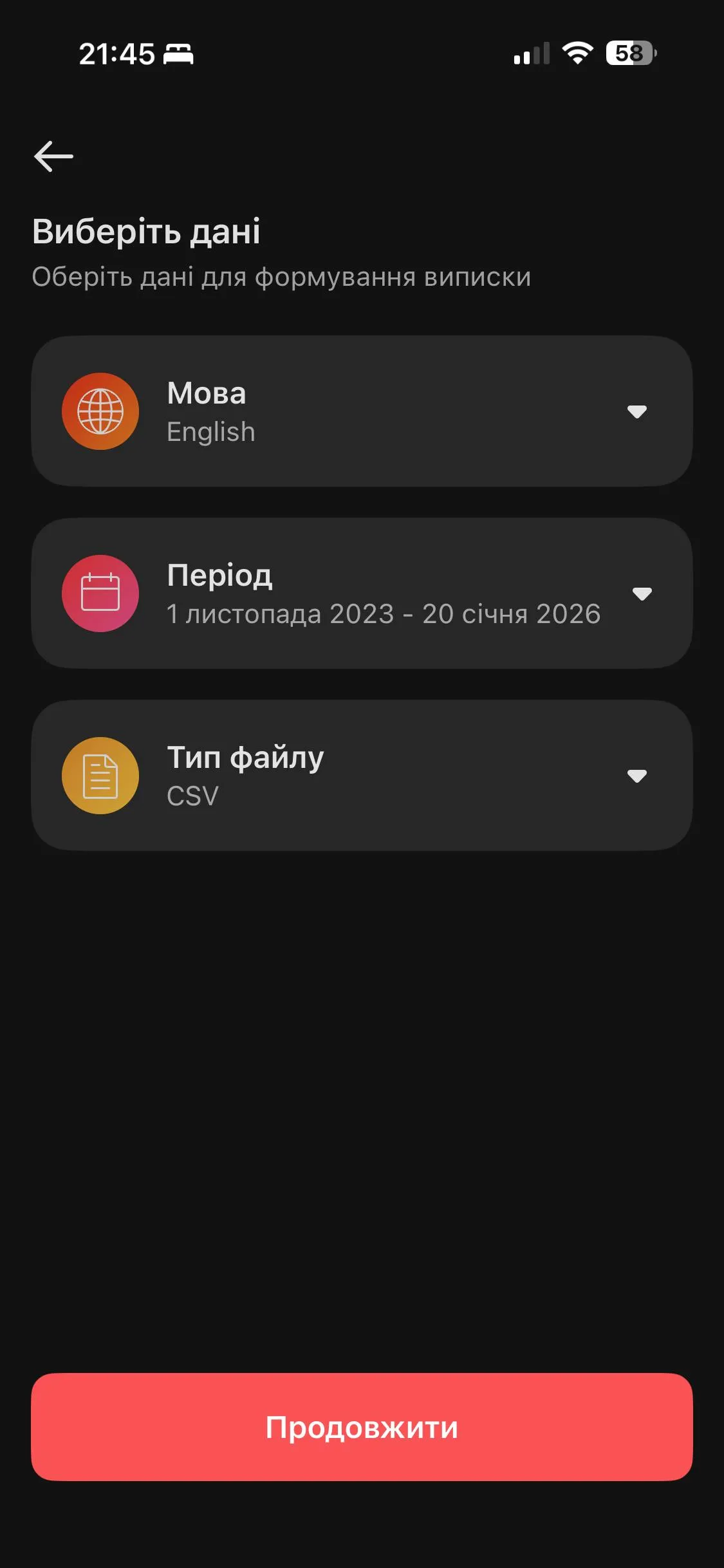Tap the Wi-Fi icon in status bar

[x=578, y=55]
